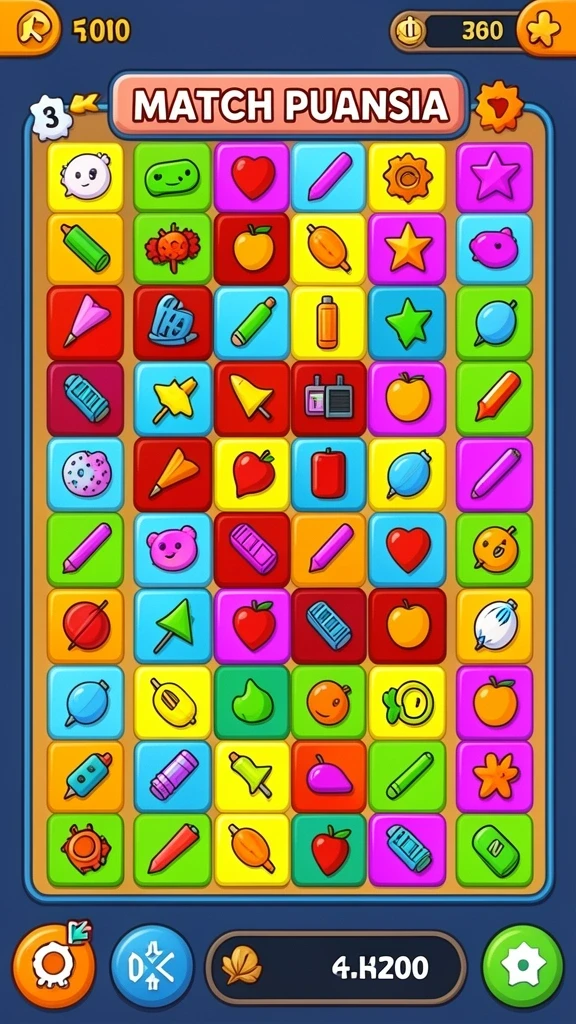
Task: Pick the orange bottle tile
Action: point(328,323)
